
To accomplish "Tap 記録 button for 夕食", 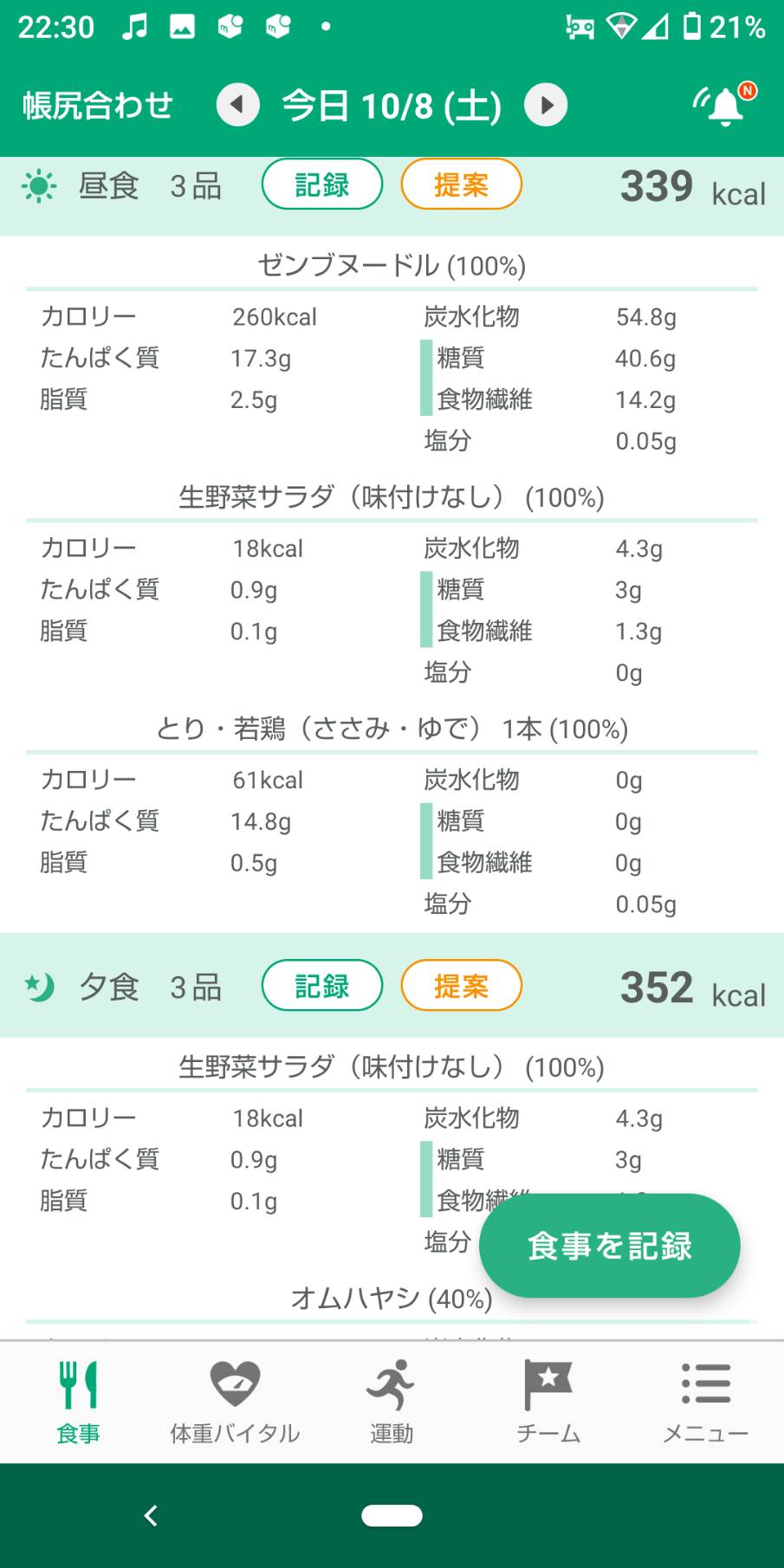I will (322, 986).
